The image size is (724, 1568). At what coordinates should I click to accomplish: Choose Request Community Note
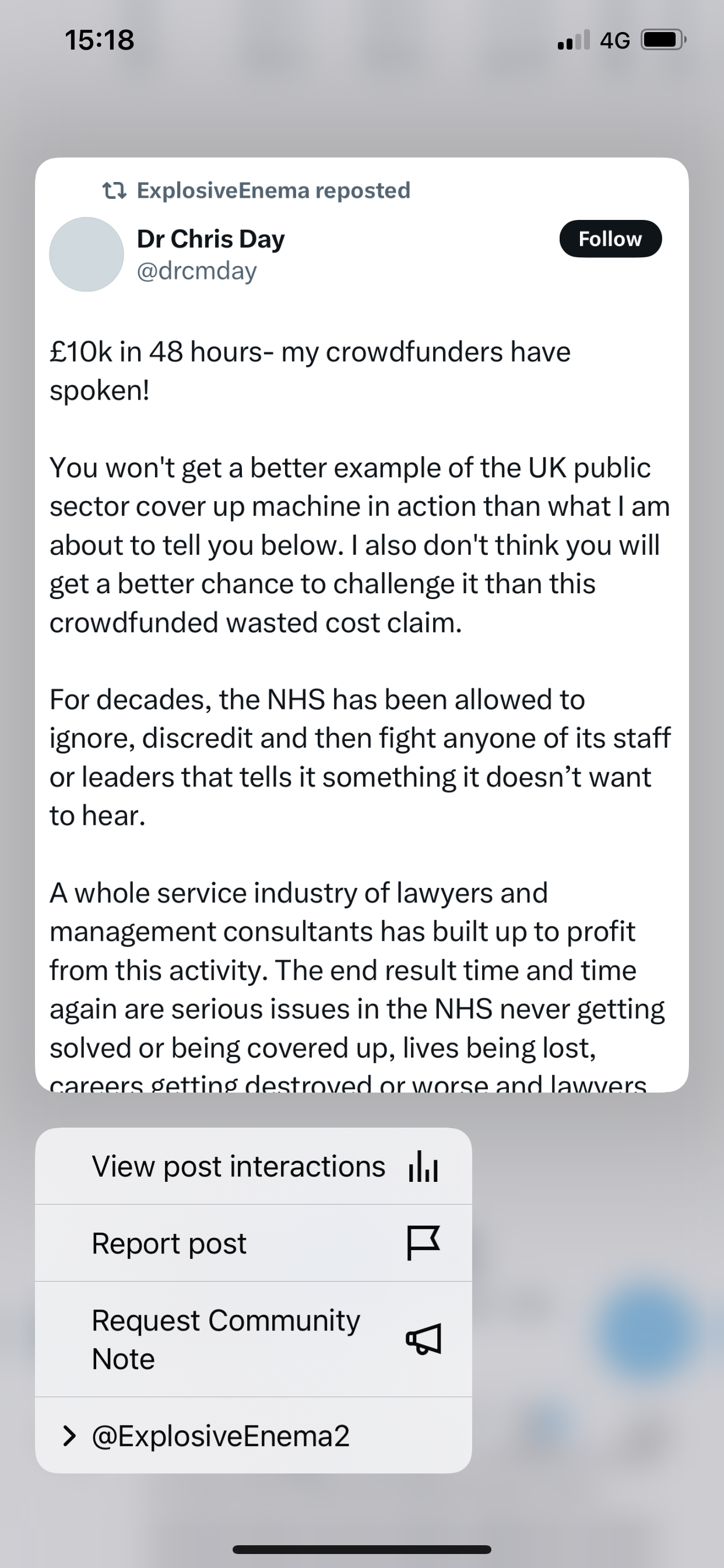253,1339
